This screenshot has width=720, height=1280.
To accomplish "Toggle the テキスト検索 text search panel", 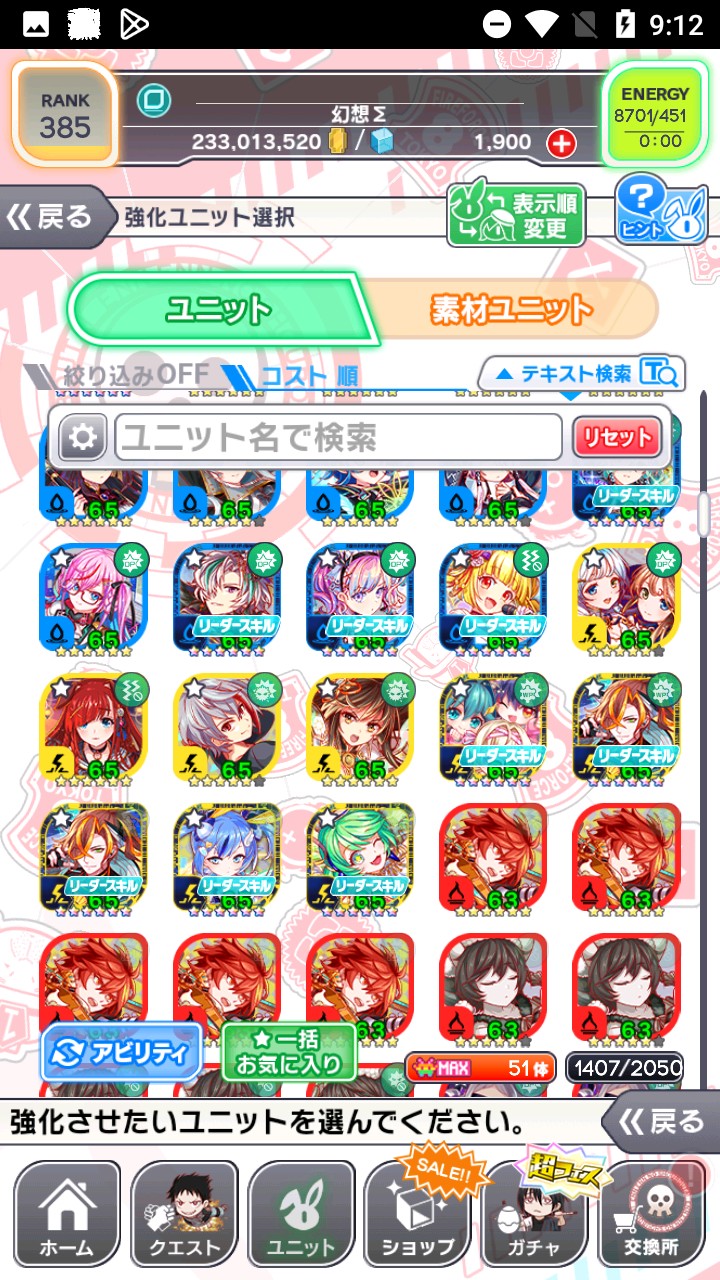I will pos(582,374).
